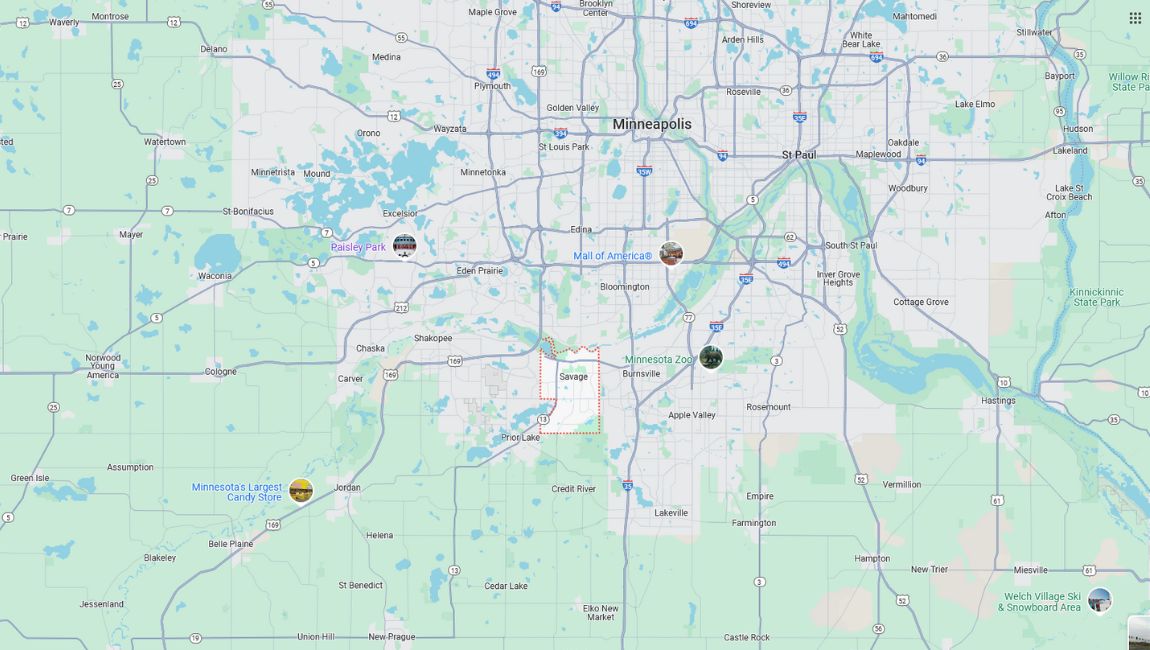Open the Minnesota Zoo place marker
Screen dimensions: 1150x650
click(711, 357)
